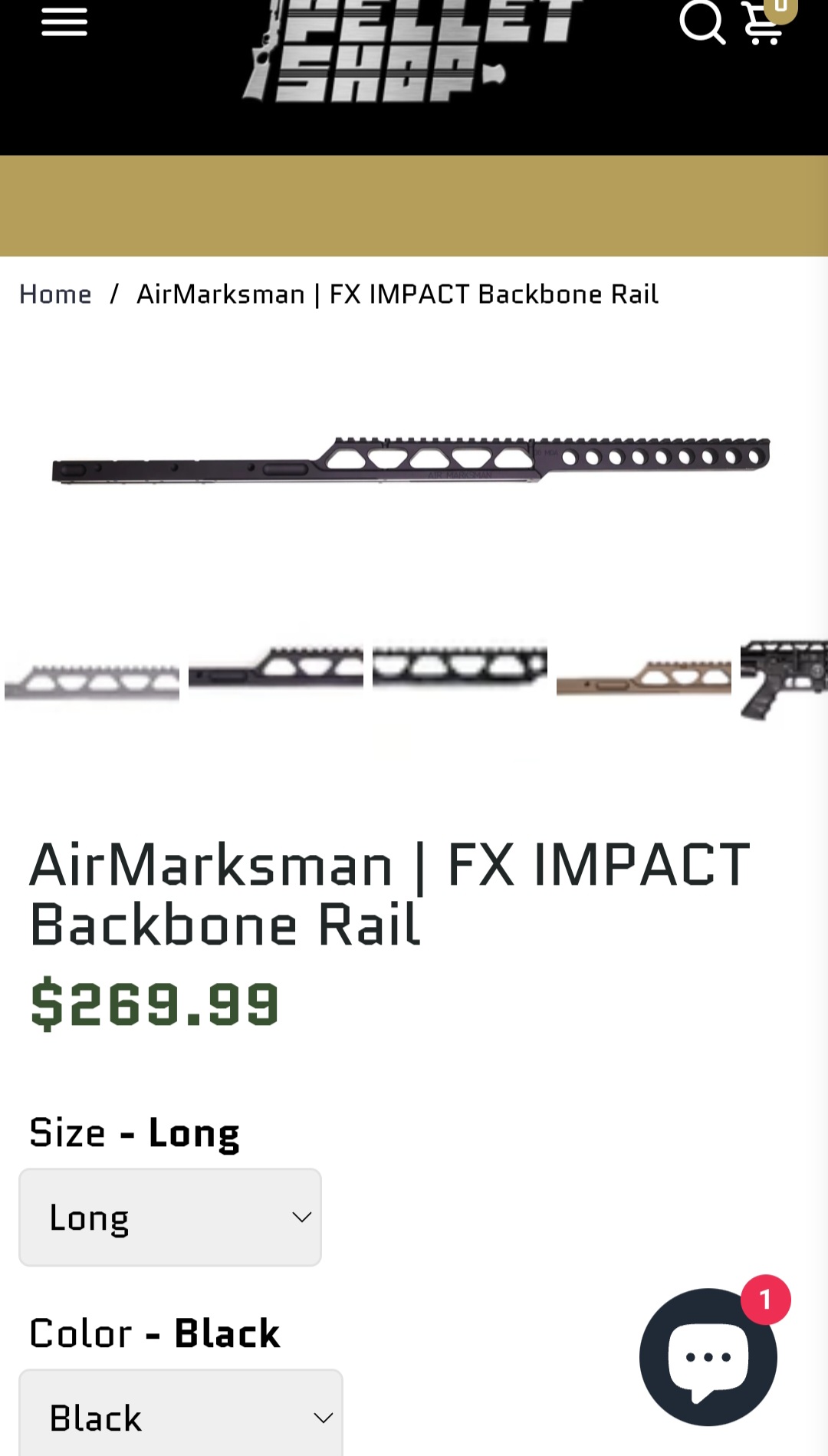Expand the Color dropdown showing Black

[181, 1417]
